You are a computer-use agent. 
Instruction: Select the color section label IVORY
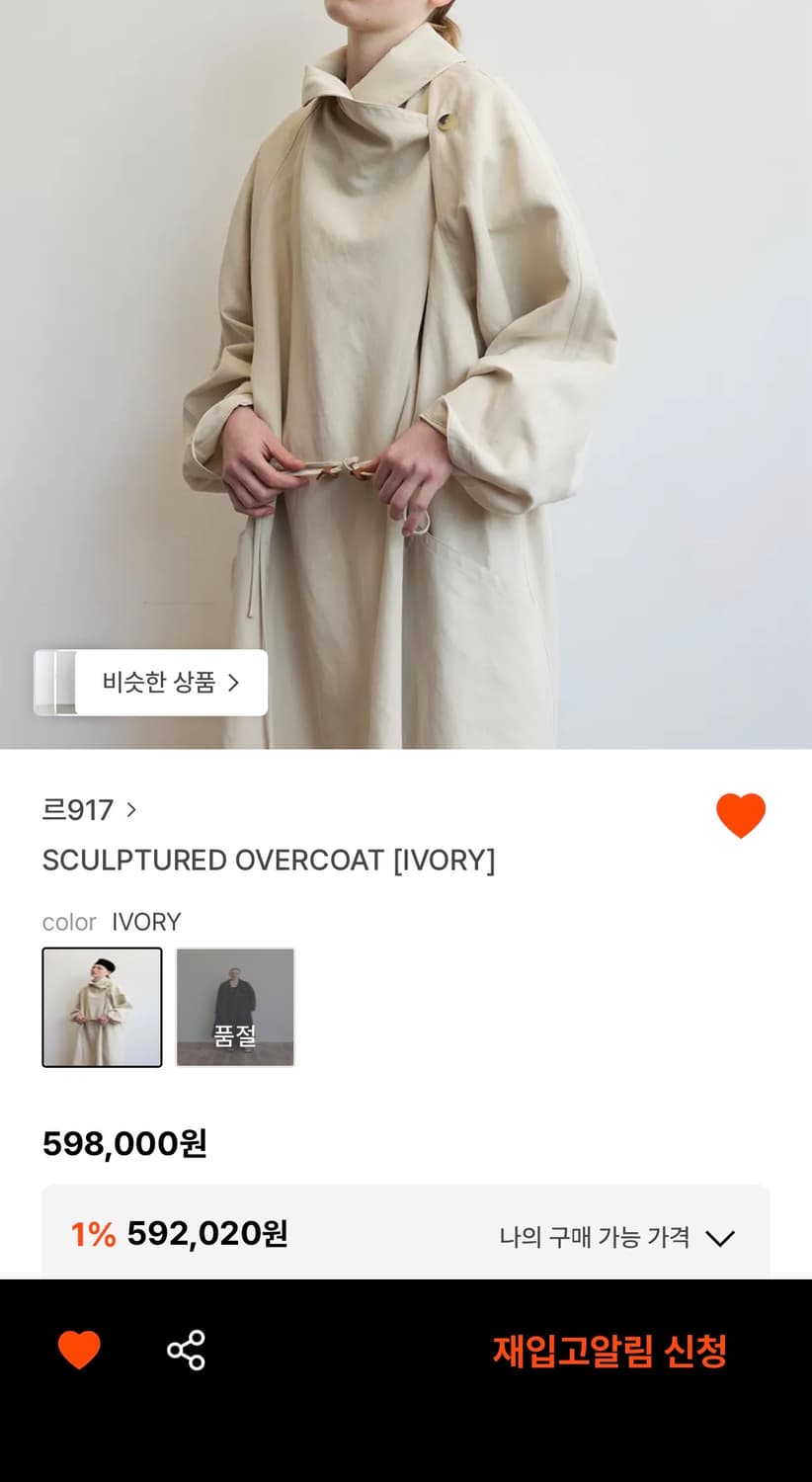click(x=146, y=922)
